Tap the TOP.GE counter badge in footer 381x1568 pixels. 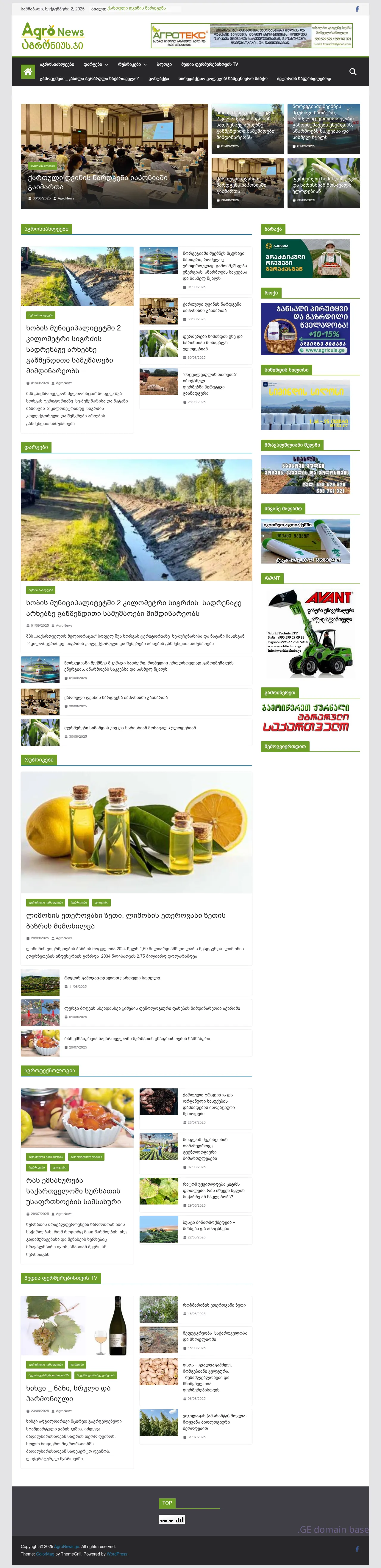(172, 1519)
